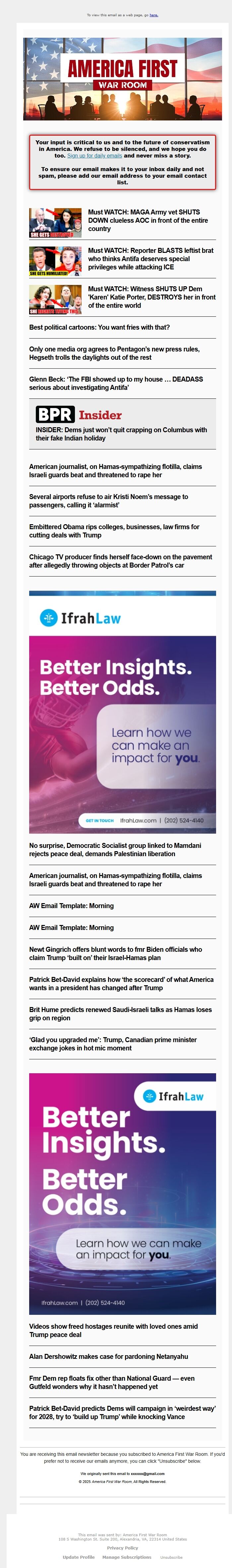Open the Privacy Policy link
The width and height of the screenshot is (232, 1568).
coord(122,1548)
